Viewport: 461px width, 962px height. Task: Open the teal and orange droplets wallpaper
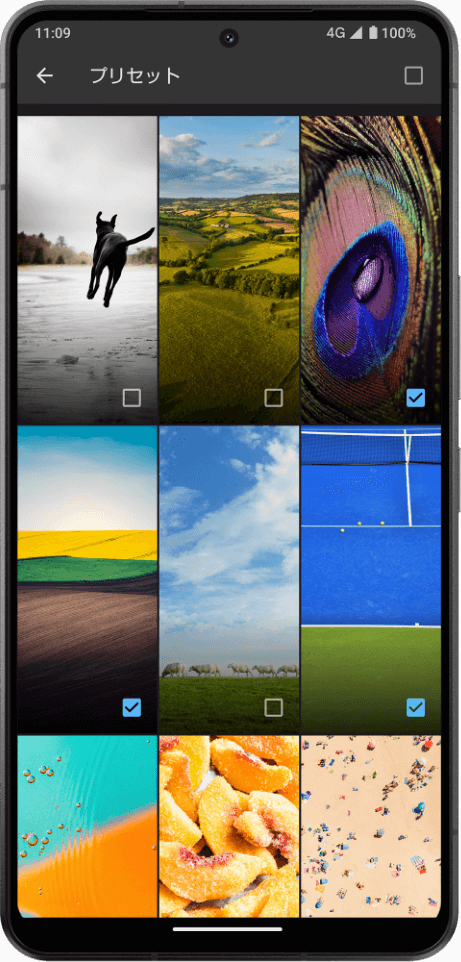(x=87, y=826)
